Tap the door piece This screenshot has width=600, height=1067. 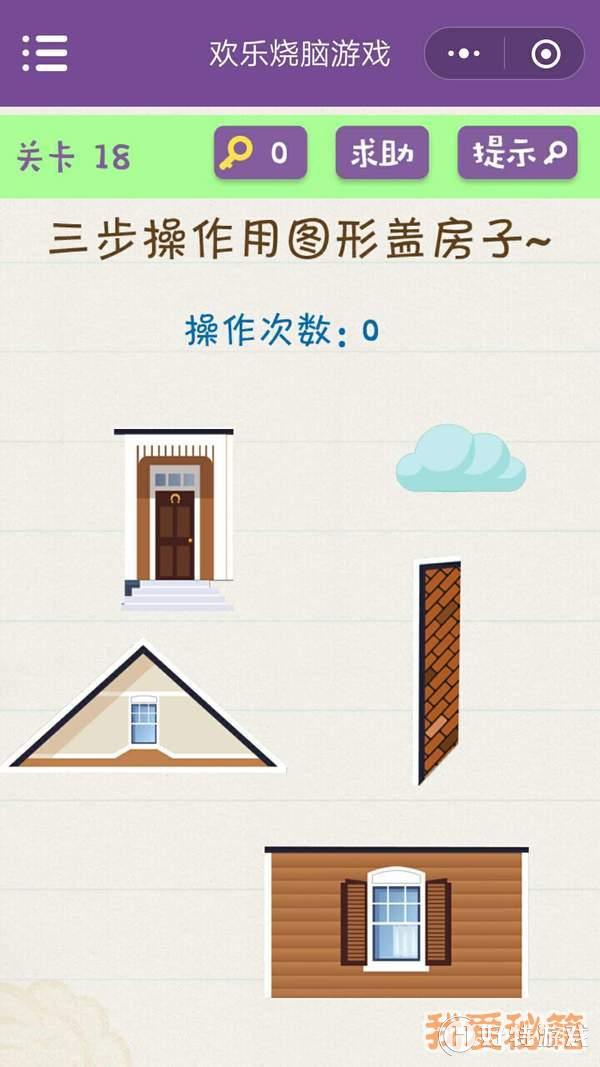click(x=175, y=519)
